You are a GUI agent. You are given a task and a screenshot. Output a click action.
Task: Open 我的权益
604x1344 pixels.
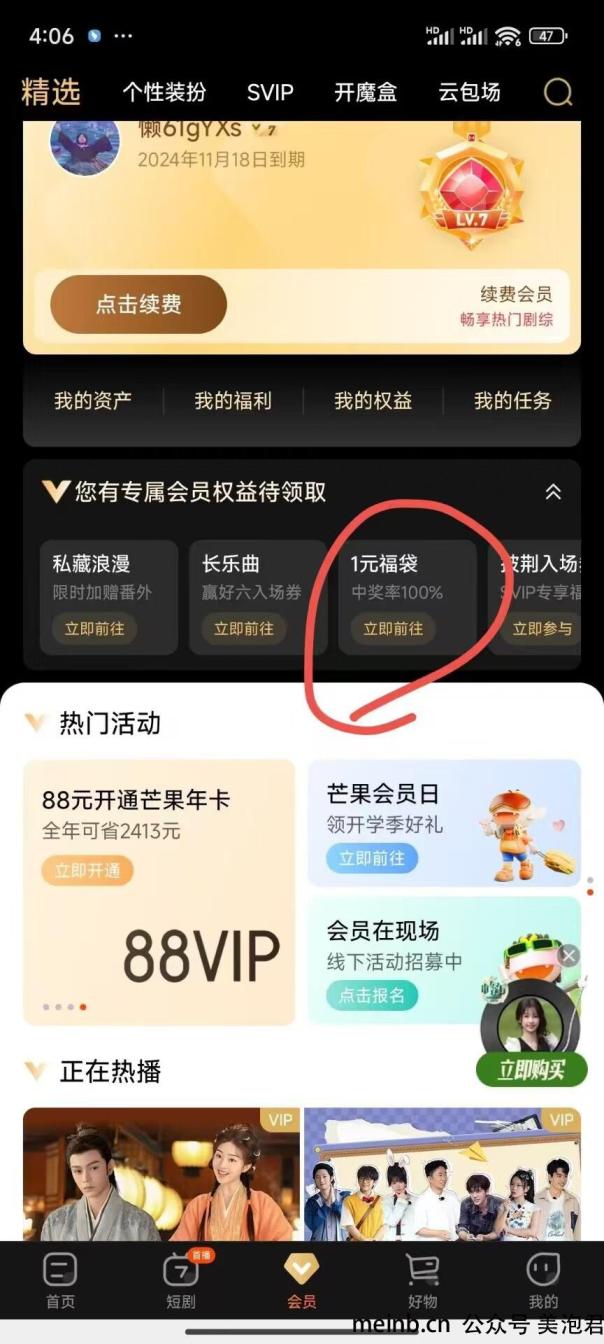coord(373,401)
